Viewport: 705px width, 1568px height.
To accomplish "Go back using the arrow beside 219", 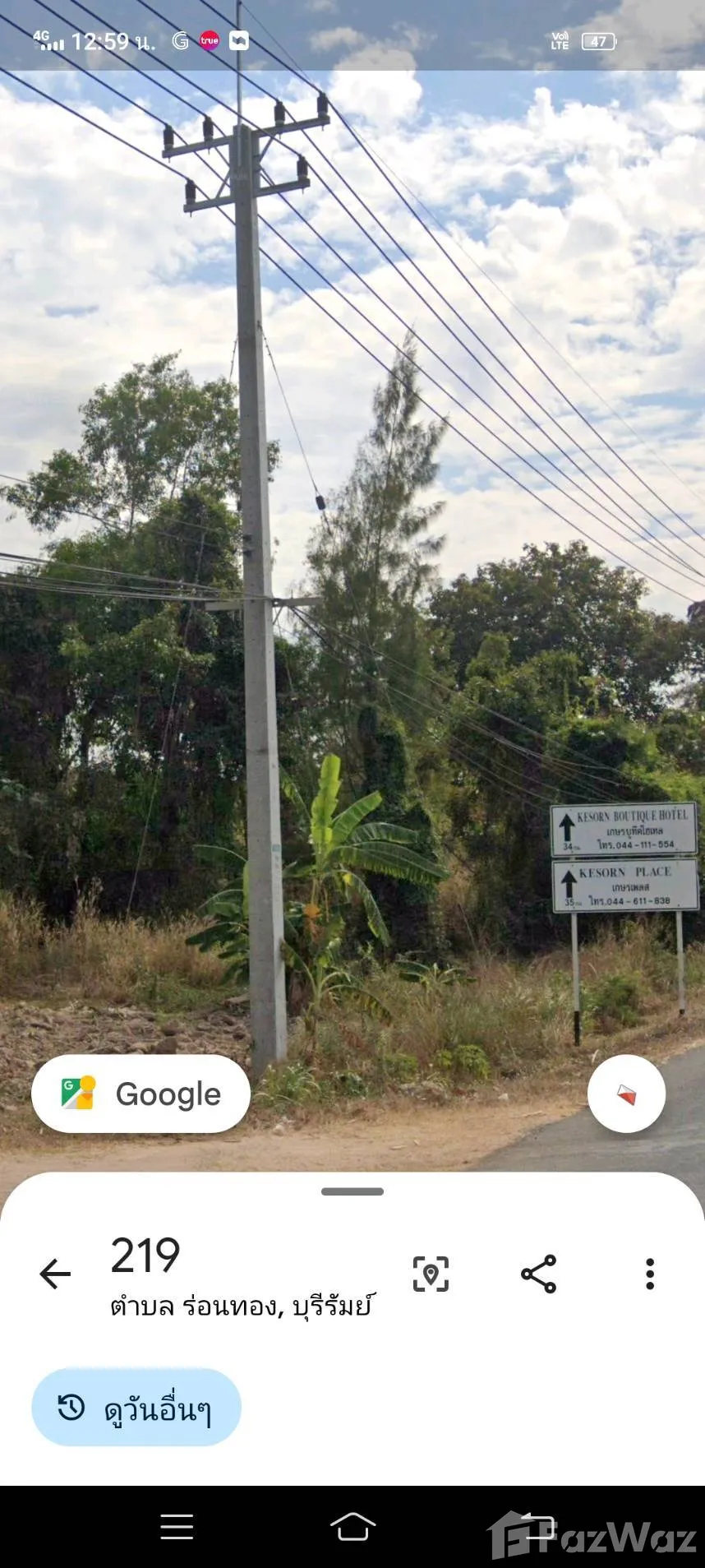I will coord(55,1274).
